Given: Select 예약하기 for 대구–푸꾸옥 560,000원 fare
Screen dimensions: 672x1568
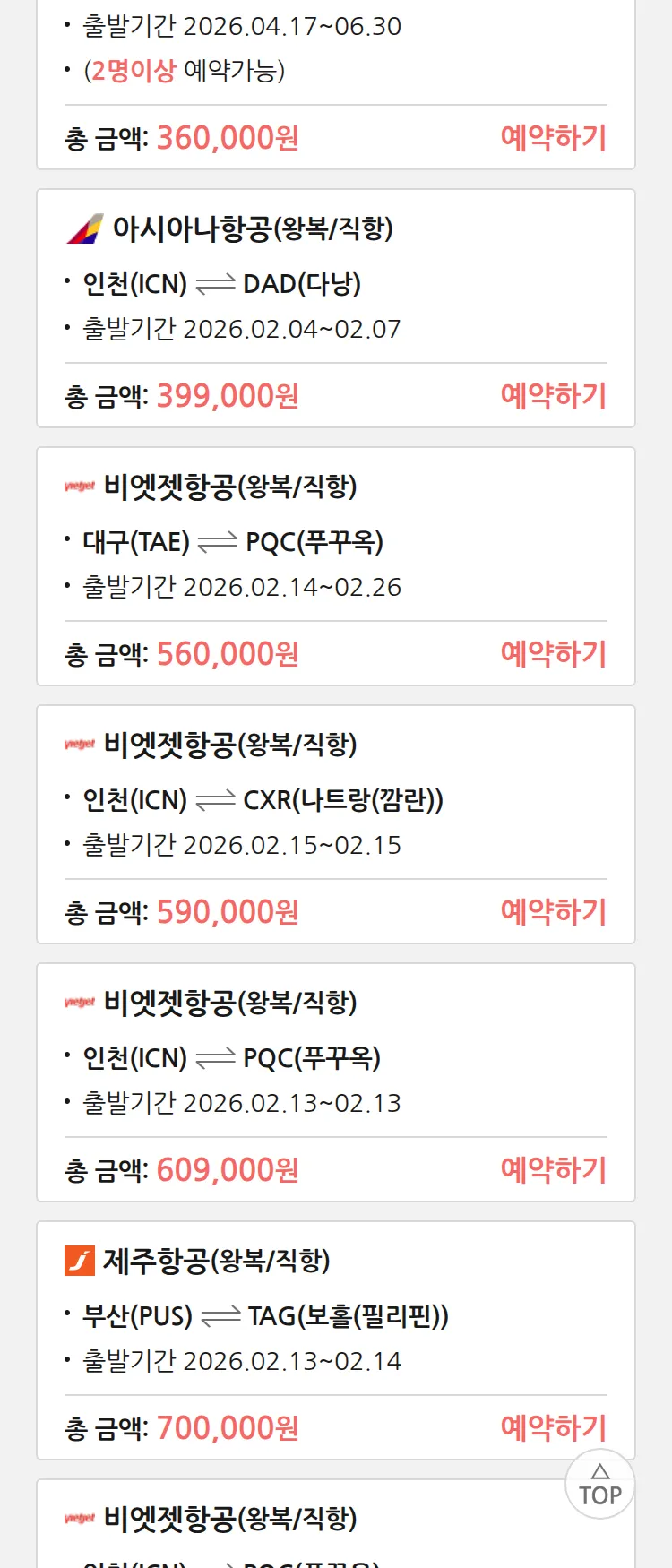Looking at the screenshot, I should click(553, 654).
